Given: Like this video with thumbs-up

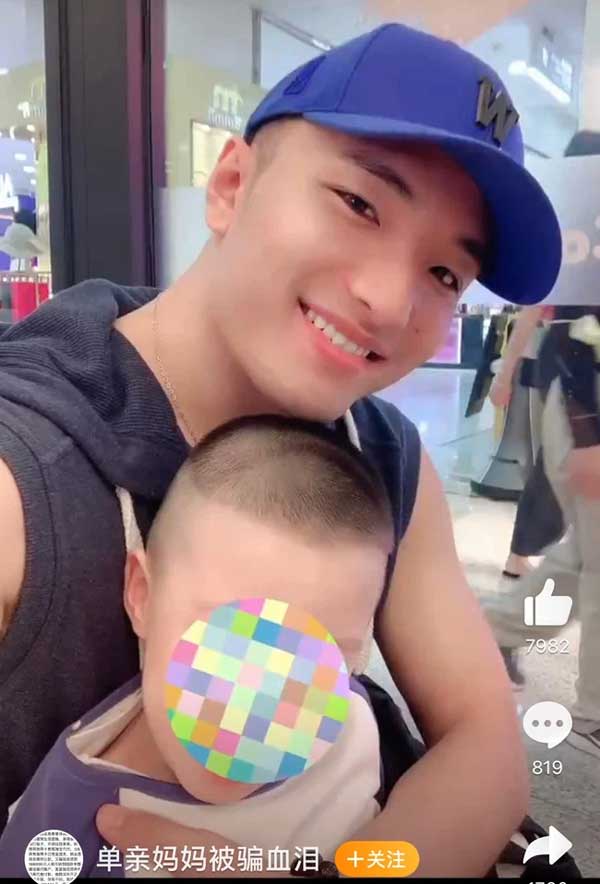Looking at the screenshot, I should point(547,604).
